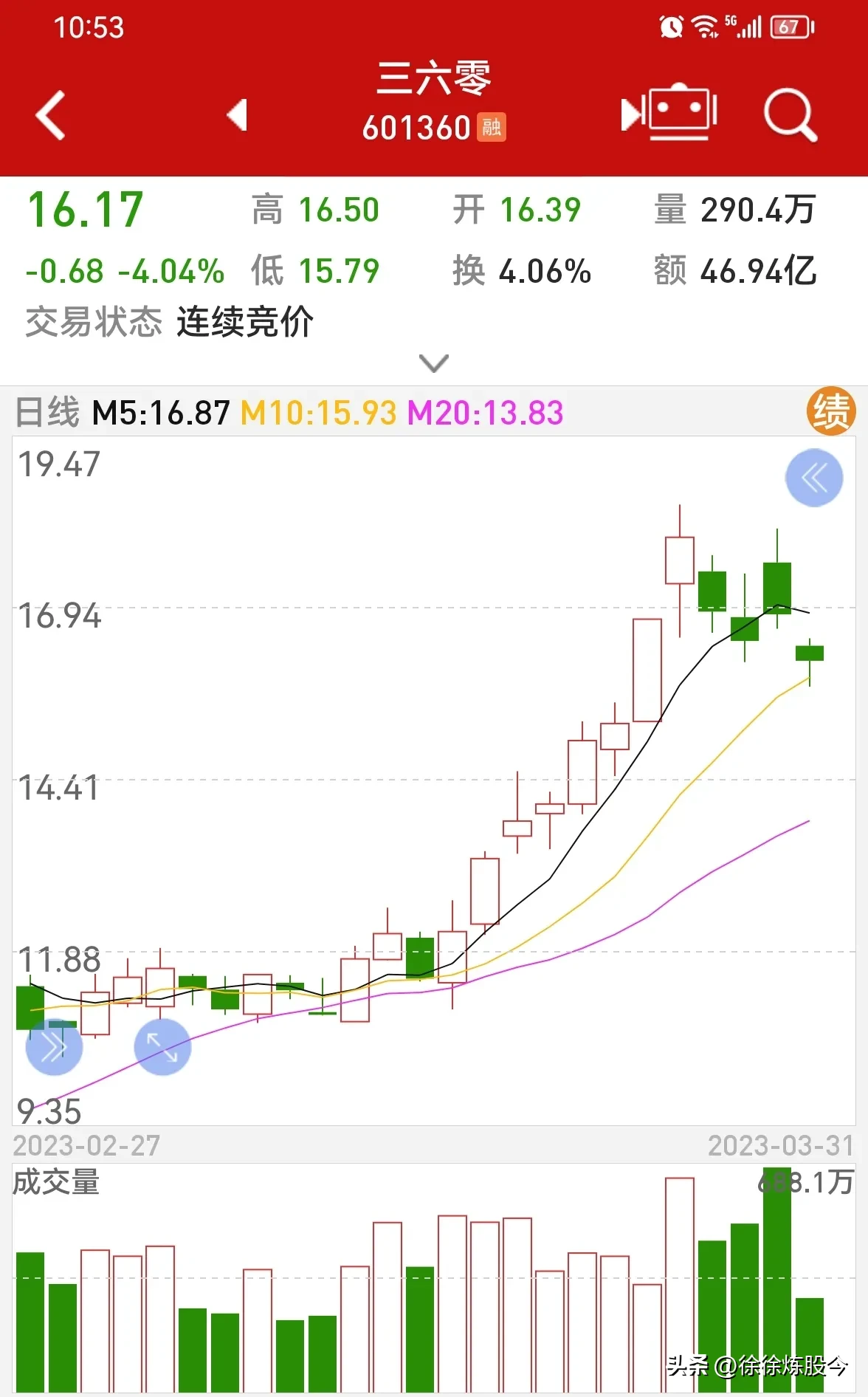Switch to the previous stock

click(237, 115)
